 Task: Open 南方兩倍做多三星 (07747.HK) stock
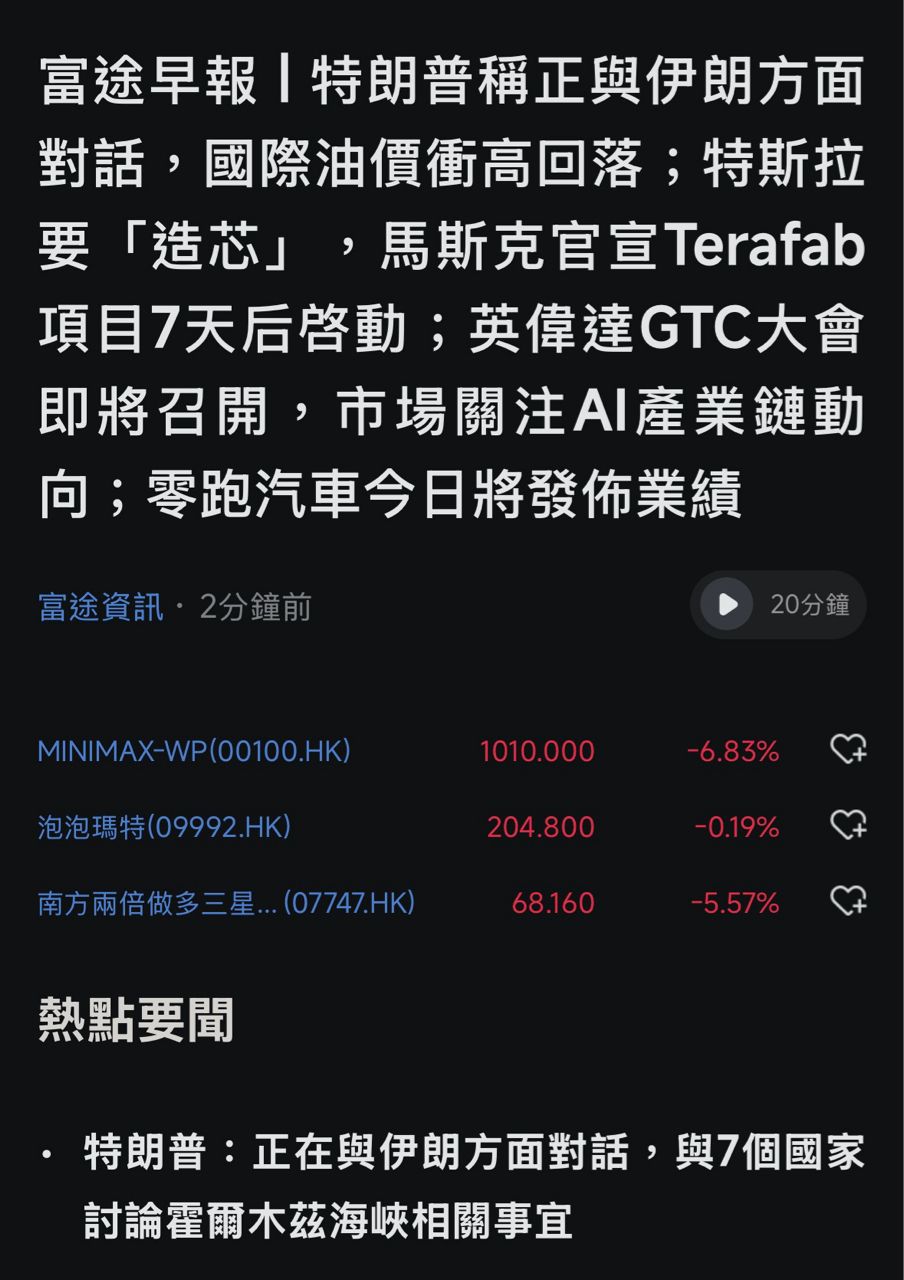point(226,903)
